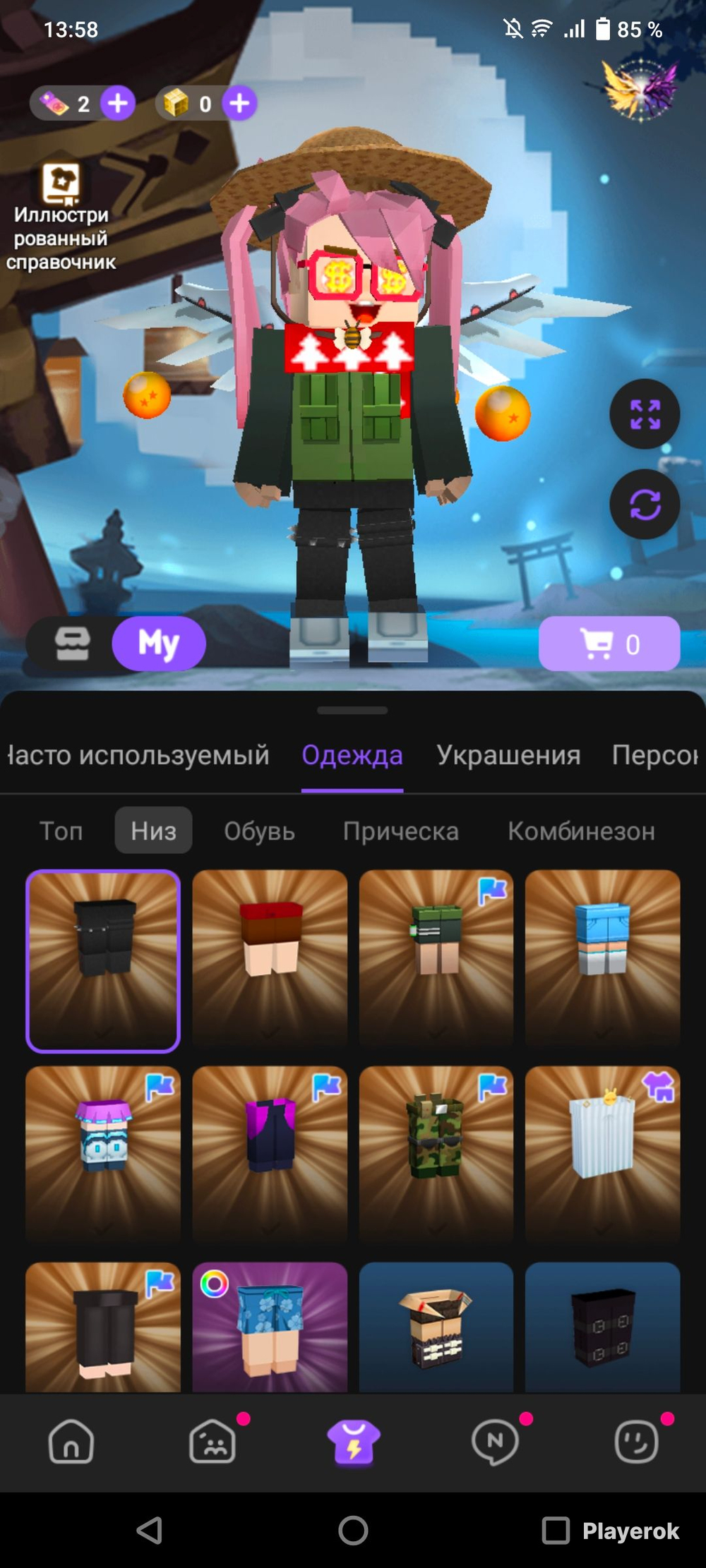Screen dimensions: 706x1568
Task: Switch to the Обувь subcategory
Action: [x=260, y=831]
